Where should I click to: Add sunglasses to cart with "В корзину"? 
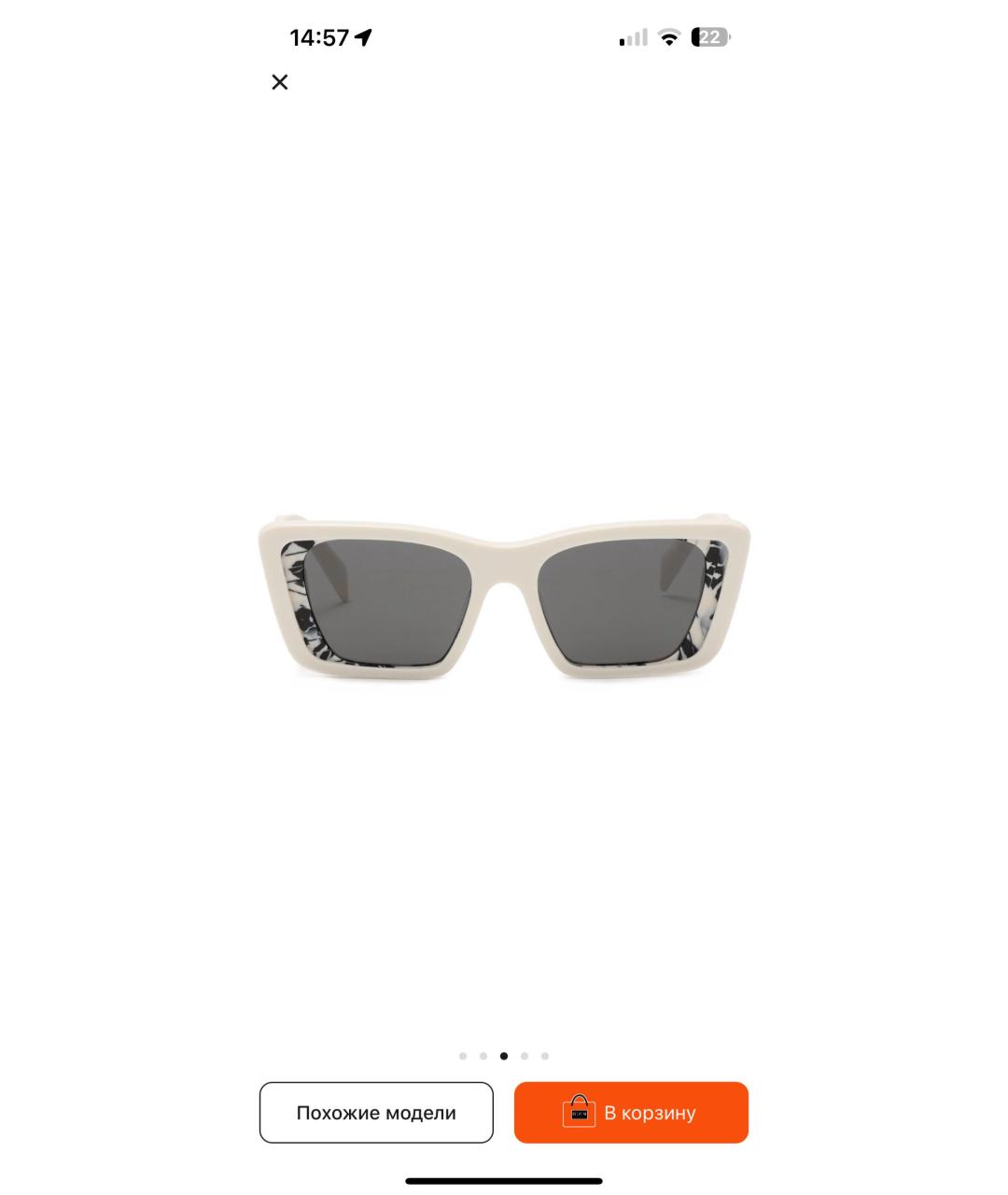point(631,1112)
